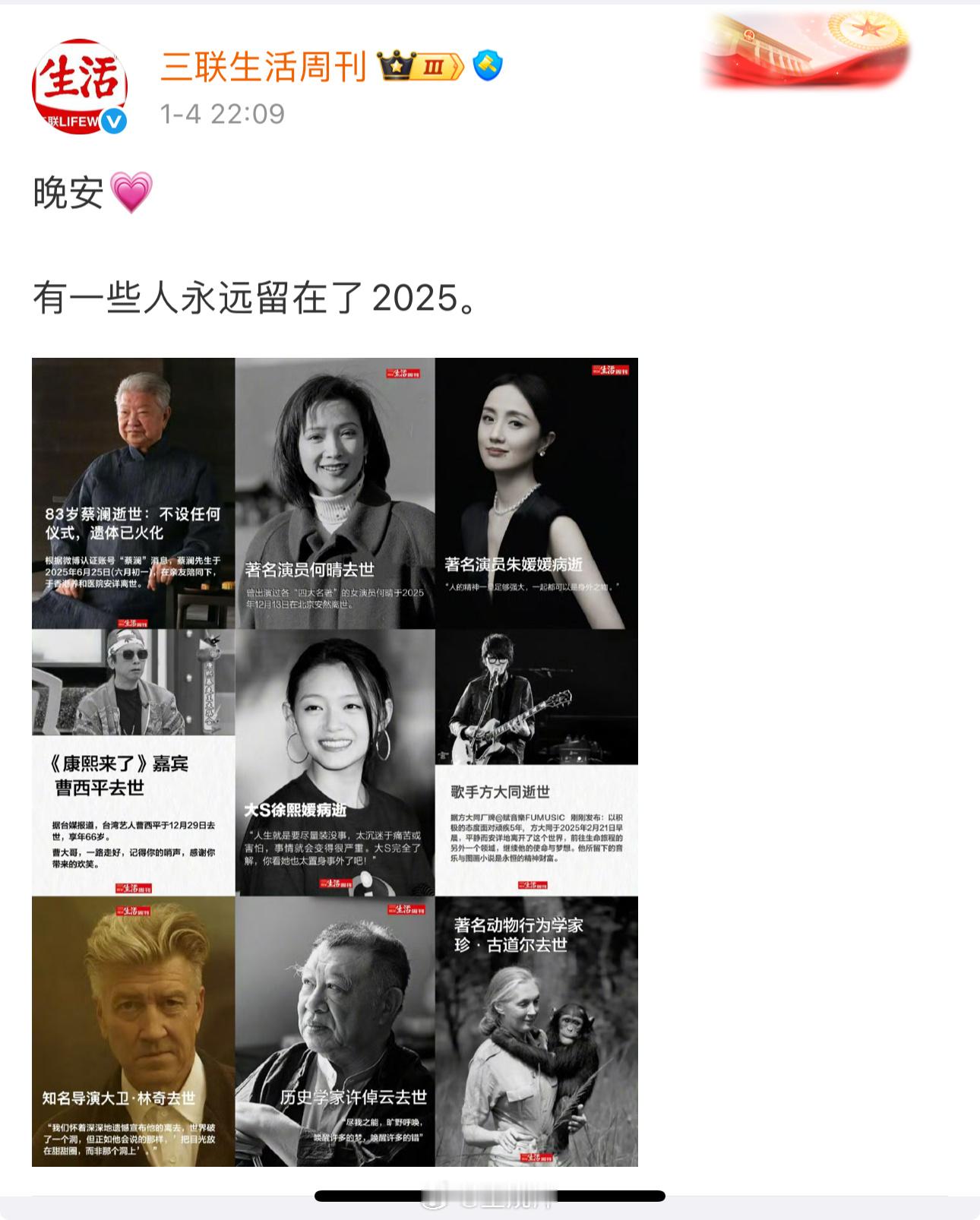The width and height of the screenshot is (980, 1220).
Task: View the 历史学家许倬云去世 image
Action: 336,1033
